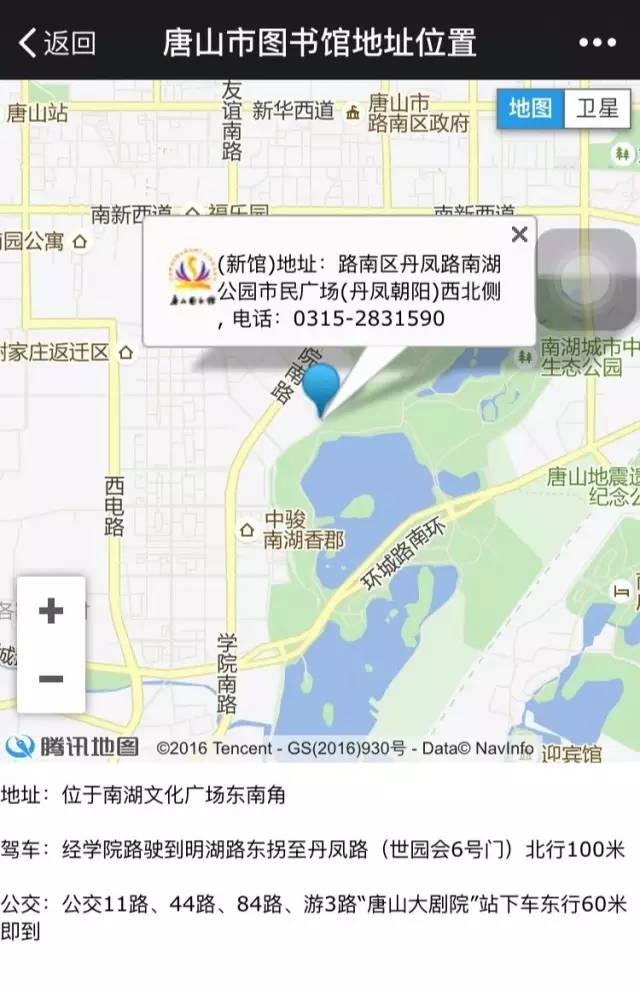Open the three-dot overflow menu
Image resolution: width=640 pixels, height=991 pixels.
coord(597,43)
